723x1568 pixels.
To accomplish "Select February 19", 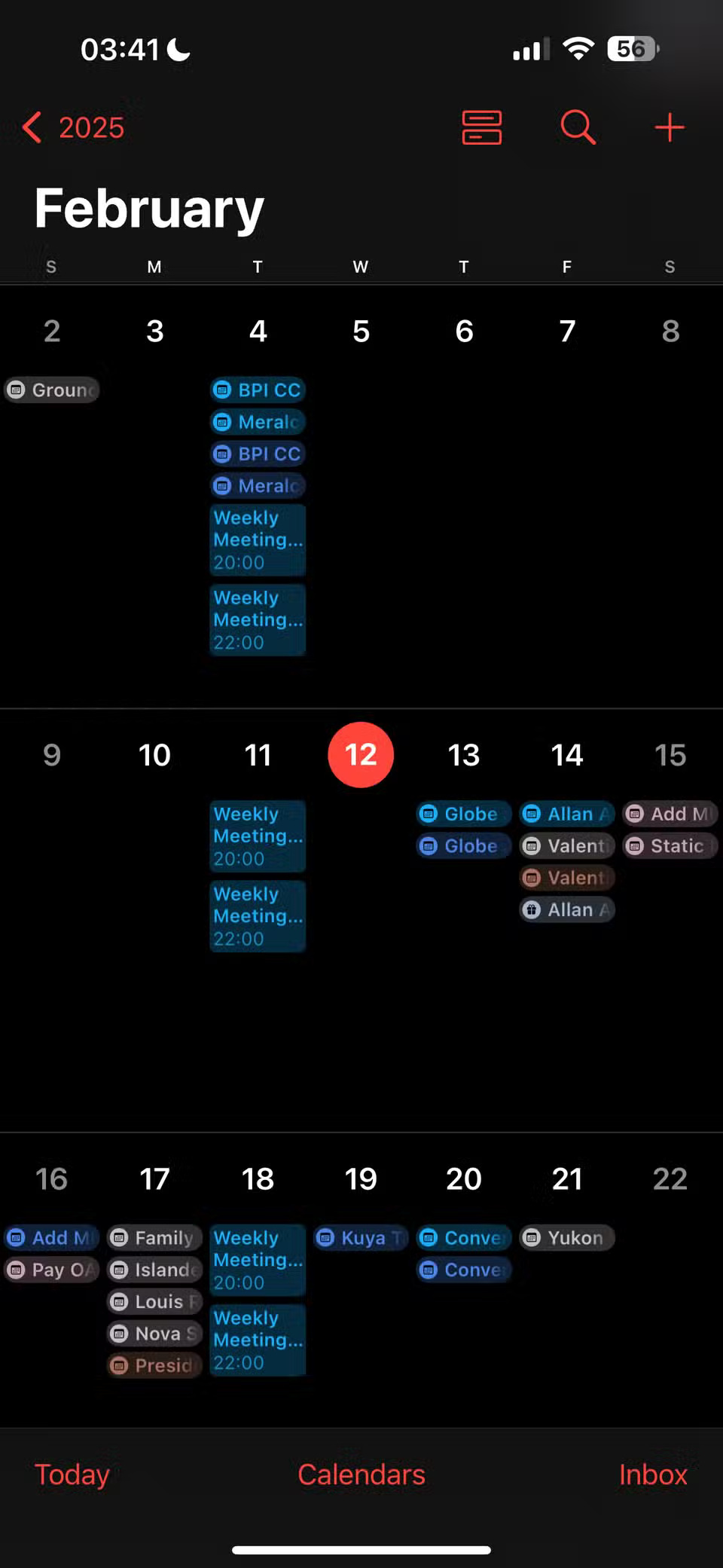I will (361, 1178).
